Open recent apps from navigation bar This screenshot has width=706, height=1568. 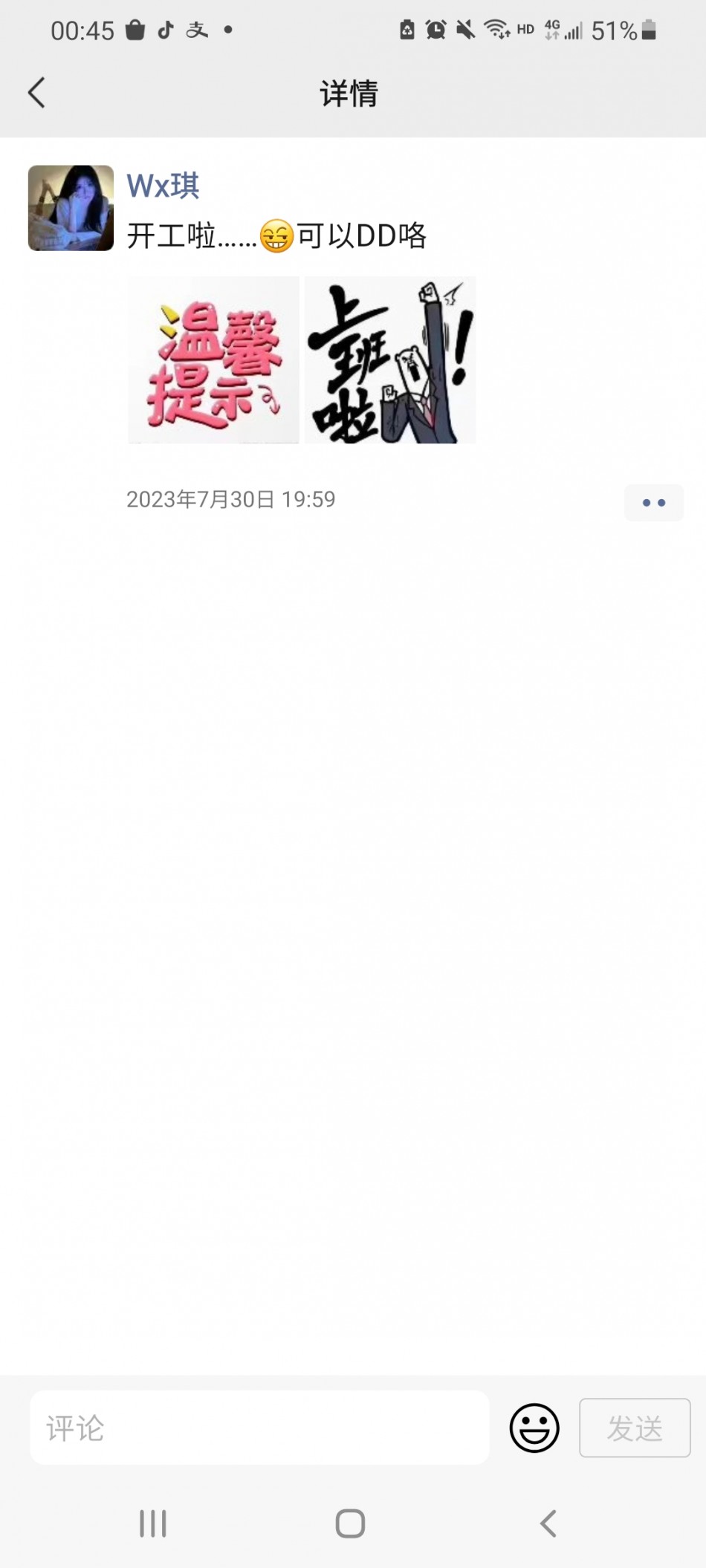click(x=153, y=1523)
